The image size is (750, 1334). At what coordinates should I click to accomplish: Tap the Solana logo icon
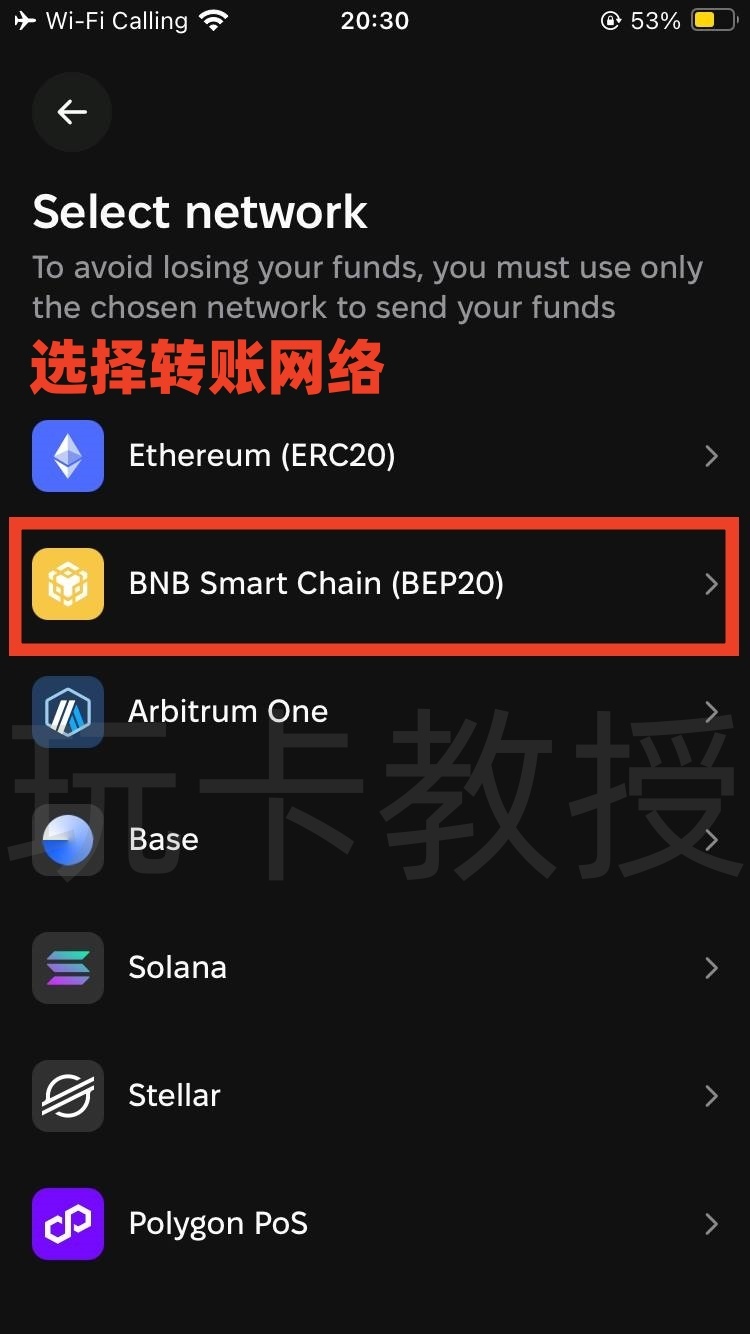67,968
